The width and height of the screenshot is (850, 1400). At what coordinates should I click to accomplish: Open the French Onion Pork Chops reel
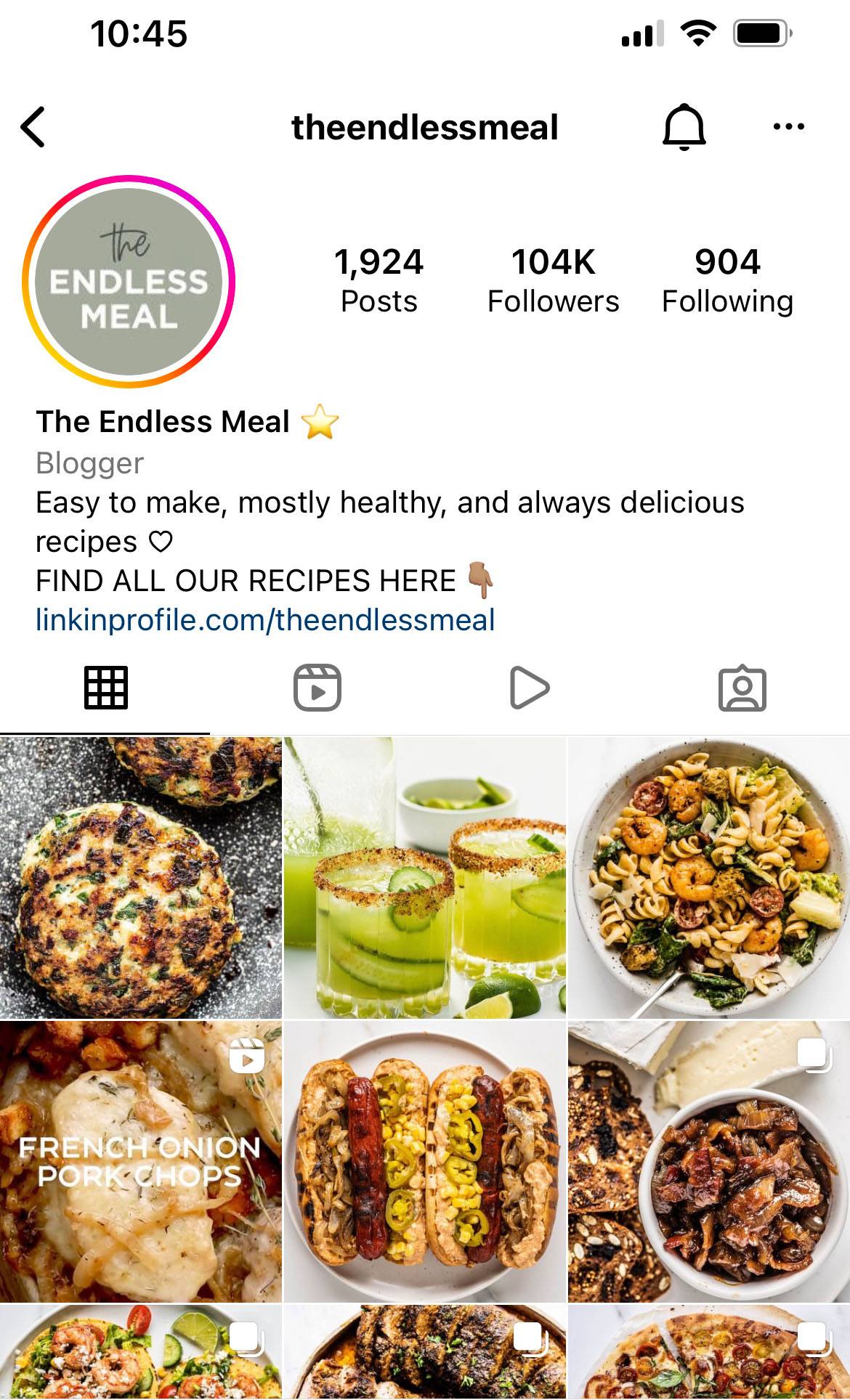click(140, 1160)
